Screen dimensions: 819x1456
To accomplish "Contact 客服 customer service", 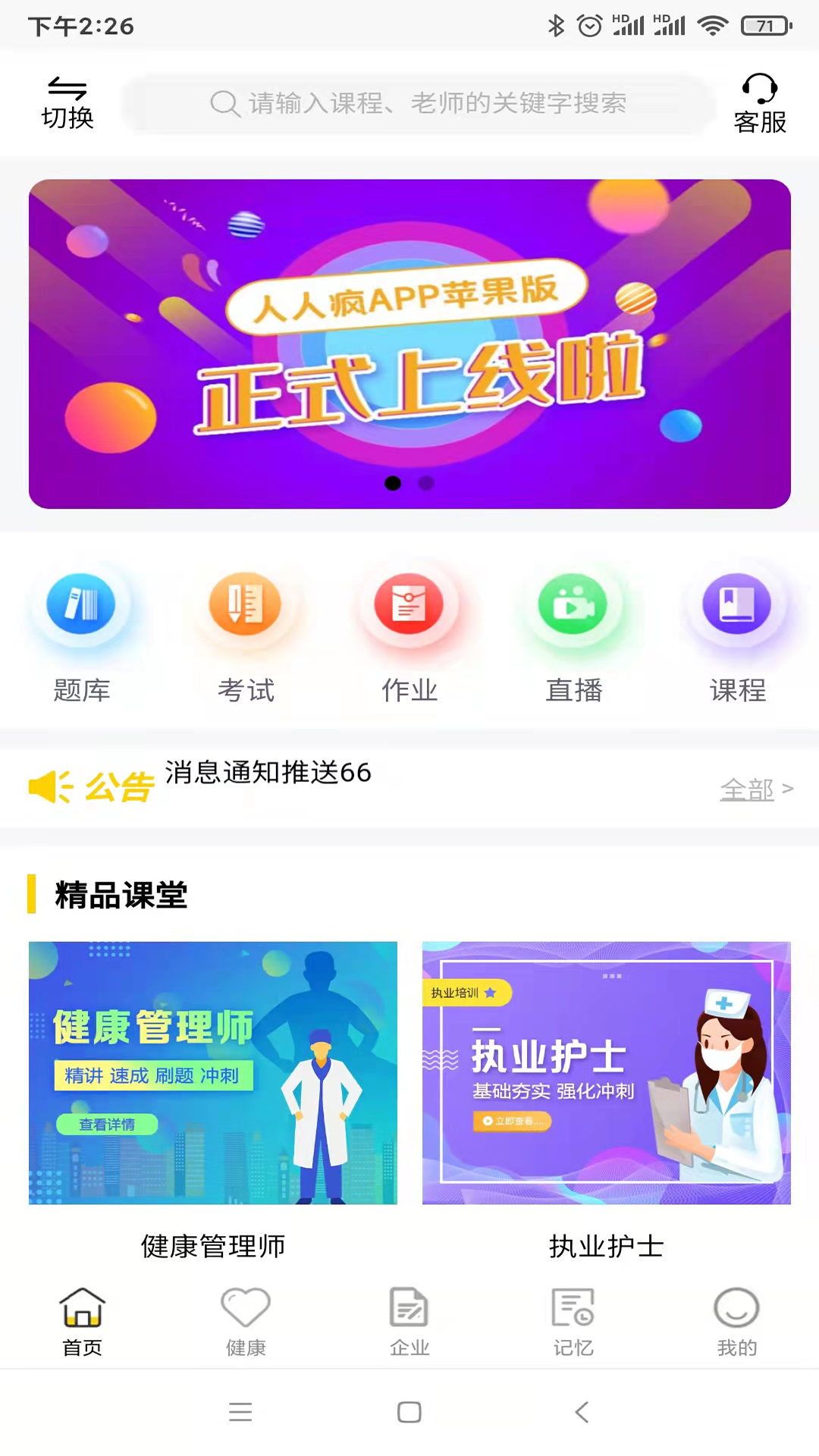I will (760, 105).
